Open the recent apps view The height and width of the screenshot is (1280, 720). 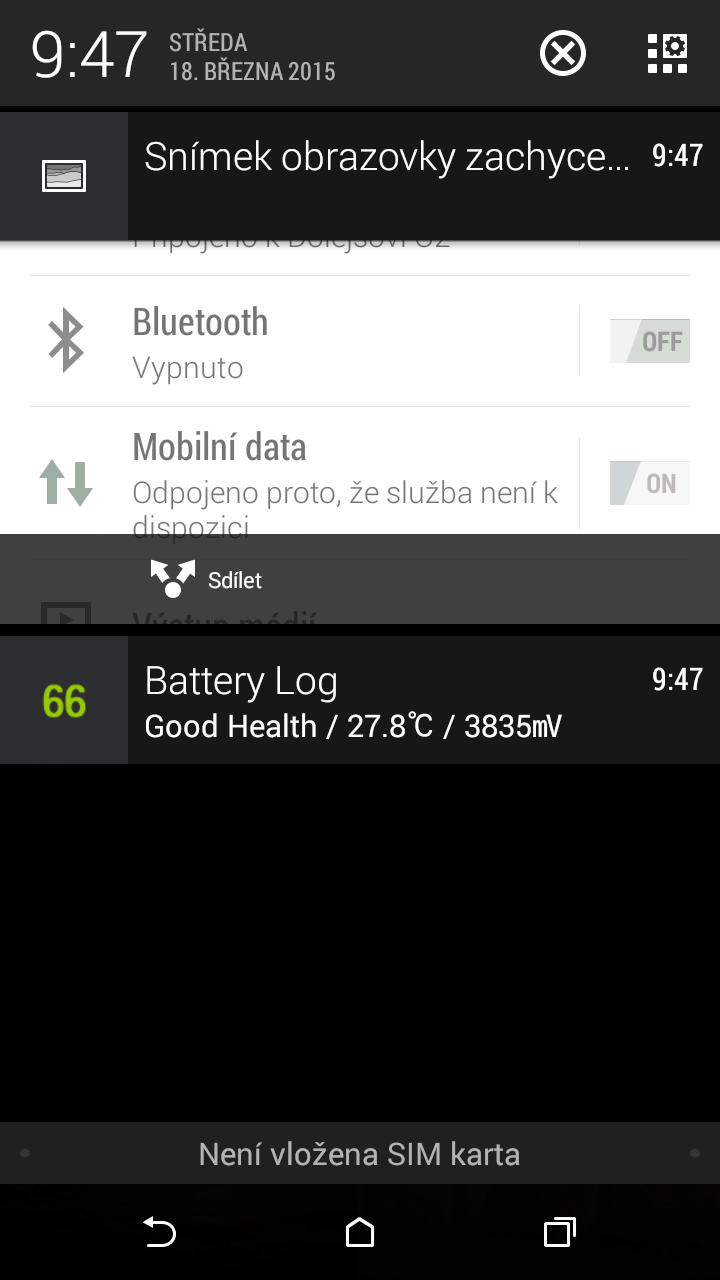tap(560, 1232)
